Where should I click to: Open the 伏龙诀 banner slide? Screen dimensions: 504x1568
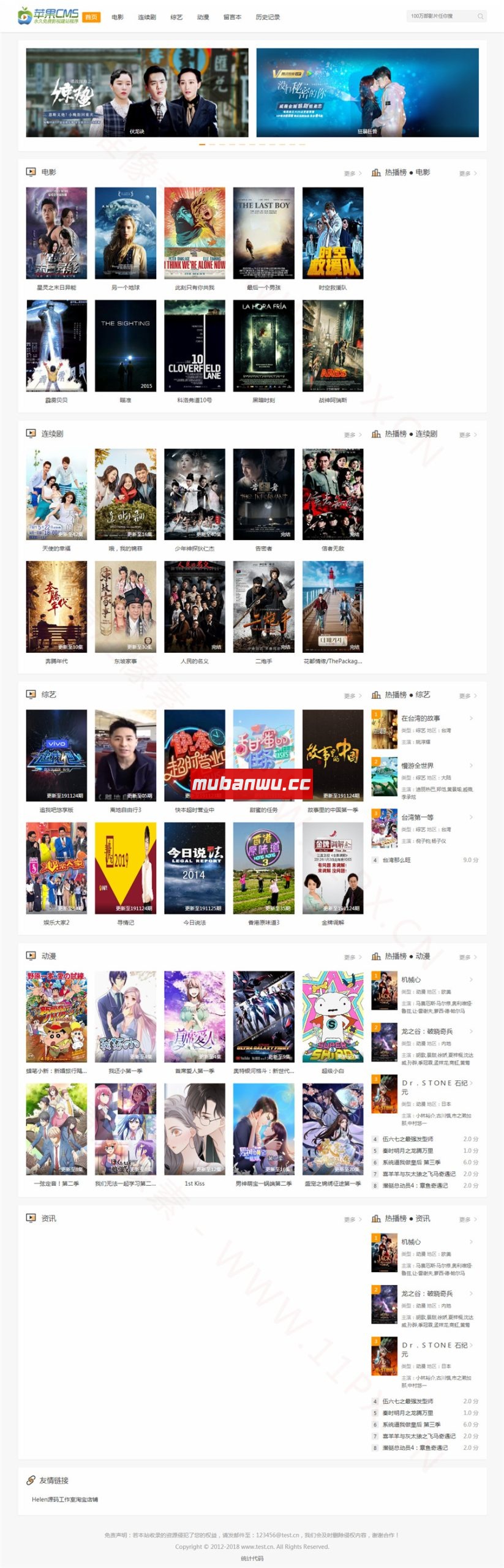[137, 92]
